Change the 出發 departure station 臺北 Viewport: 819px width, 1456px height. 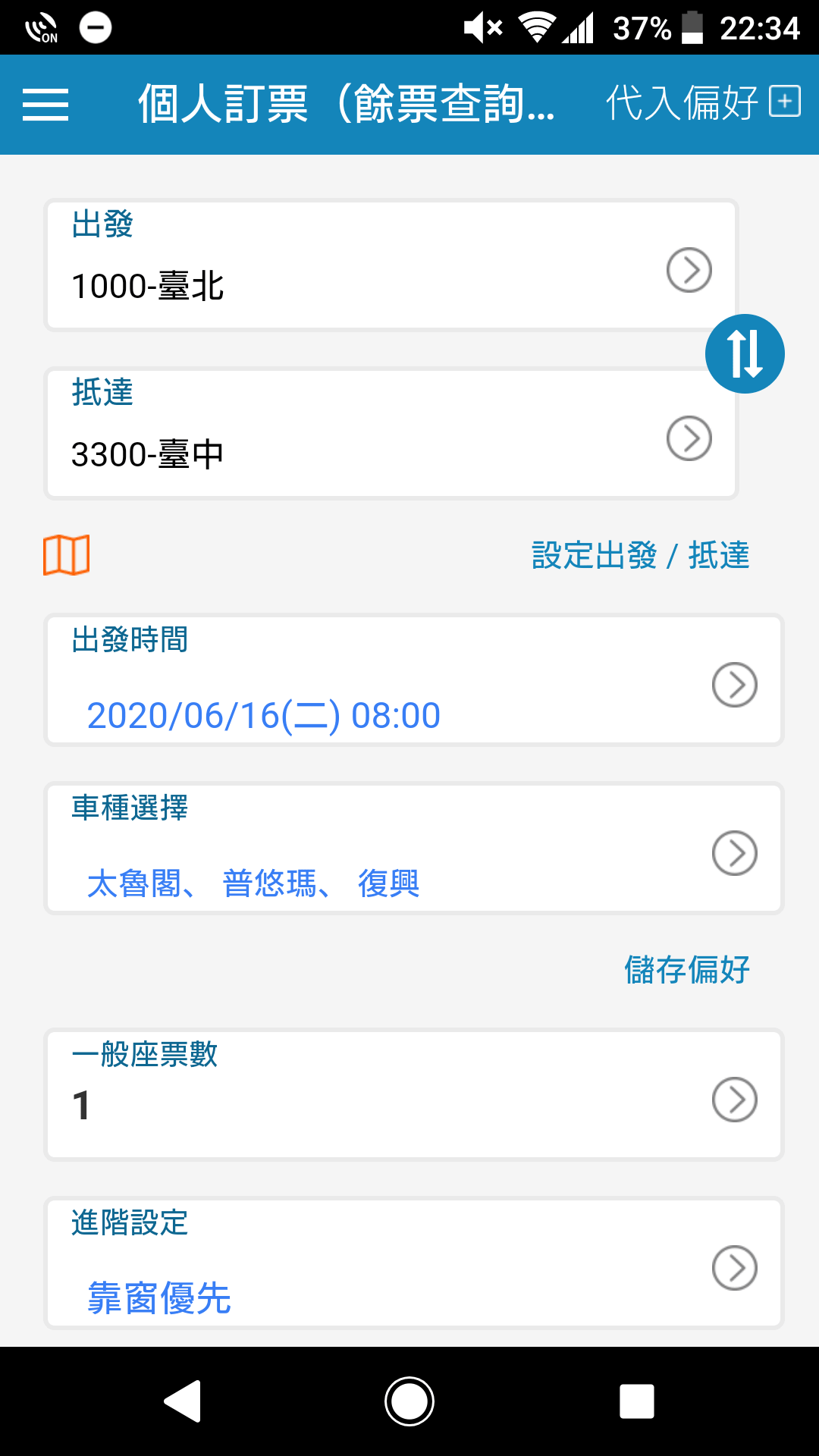[391, 265]
